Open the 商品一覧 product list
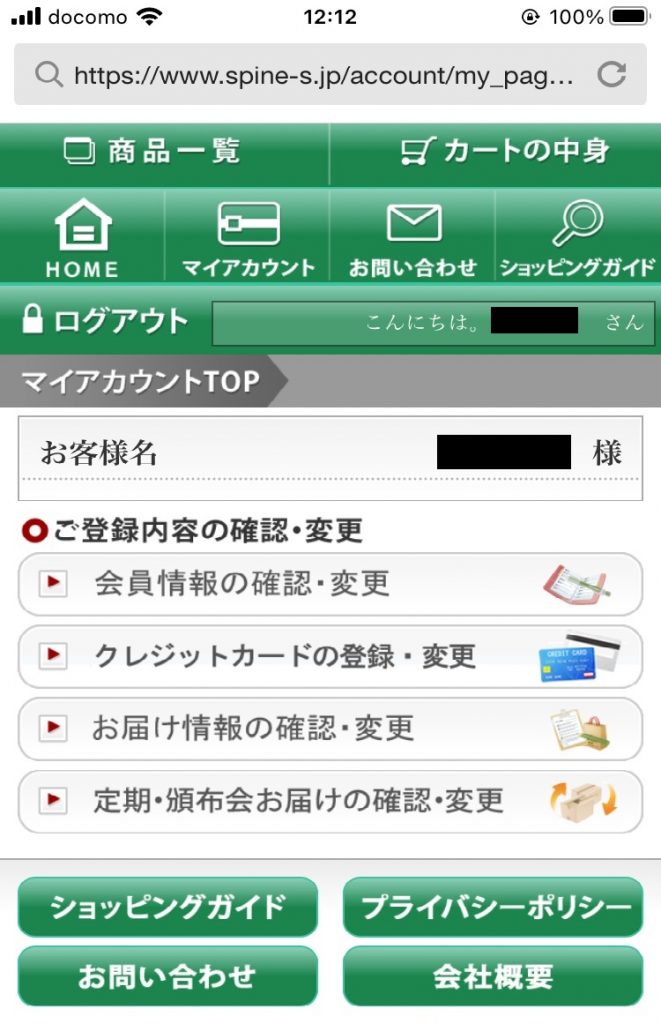Screen dimensions: 661x1024 tap(165, 152)
